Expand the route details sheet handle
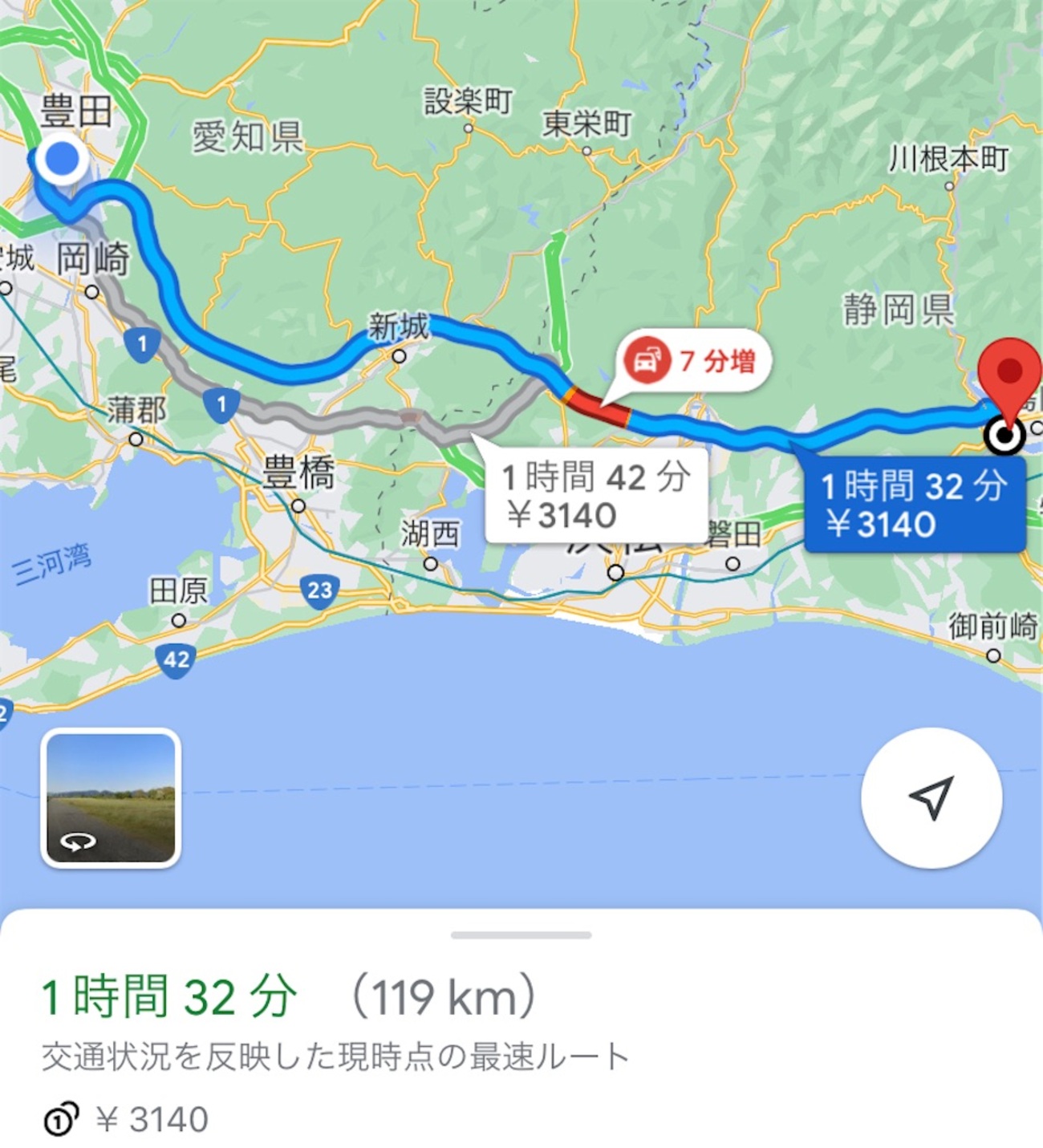This screenshot has width=1043, height=1148. [x=521, y=935]
